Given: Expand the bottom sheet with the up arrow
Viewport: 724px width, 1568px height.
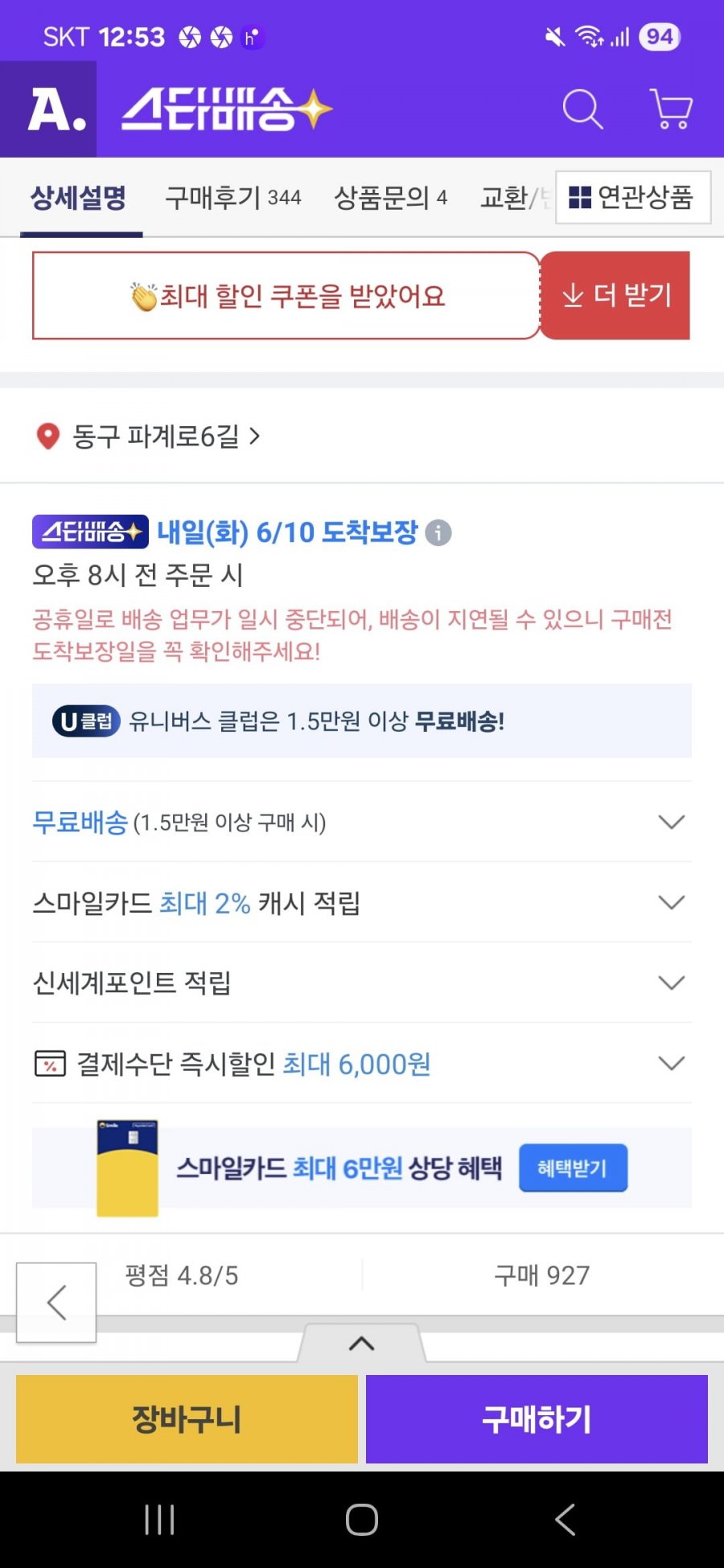Looking at the screenshot, I should point(362,1343).
